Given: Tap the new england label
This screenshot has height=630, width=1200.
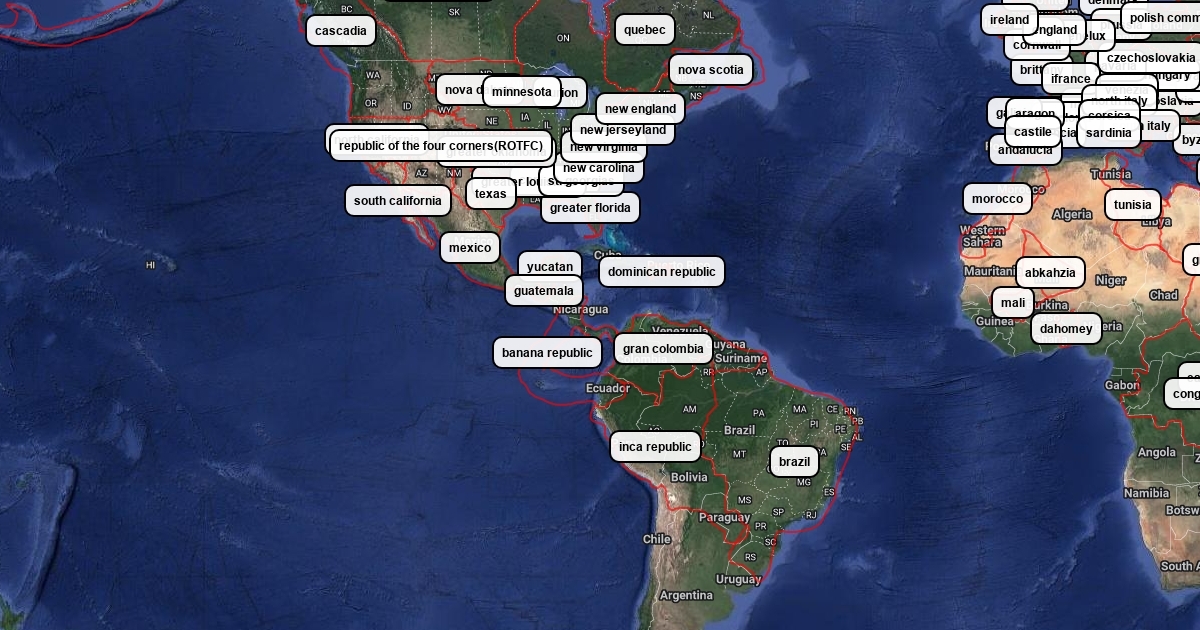Looking at the screenshot, I should point(640,109).
